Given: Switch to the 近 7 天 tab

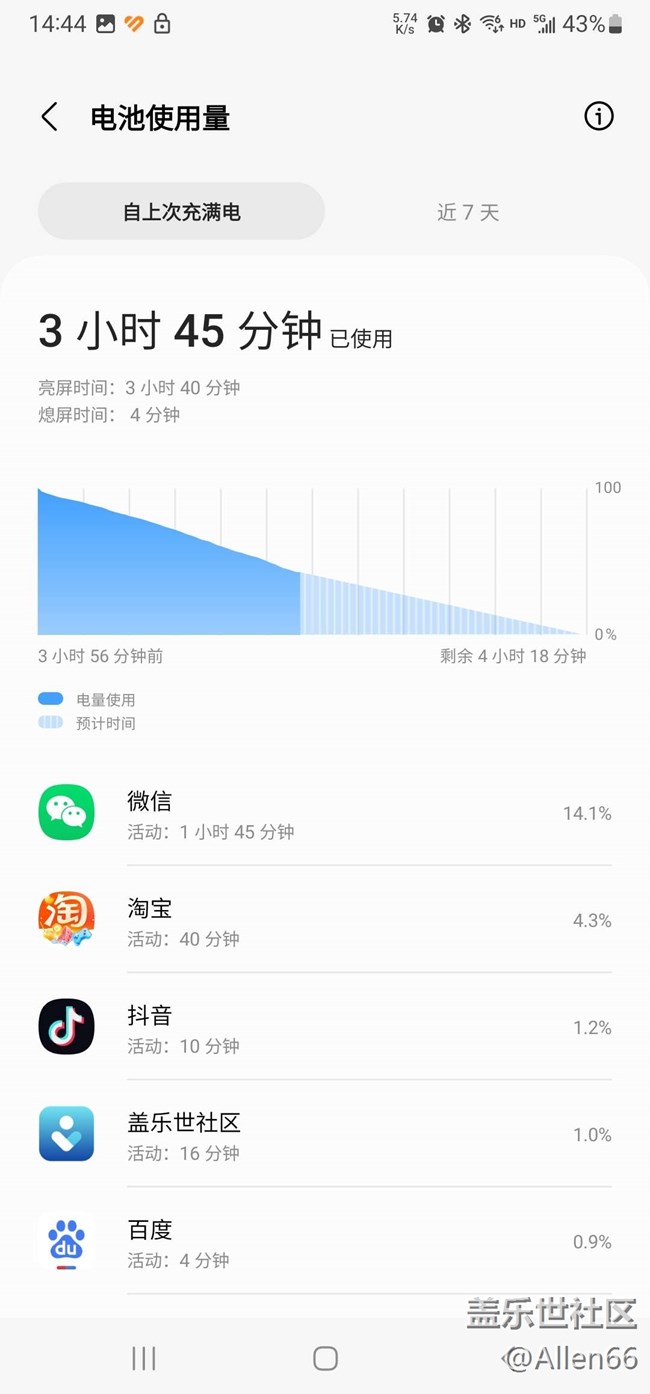Looking at the screenshot, I should 467,212.
